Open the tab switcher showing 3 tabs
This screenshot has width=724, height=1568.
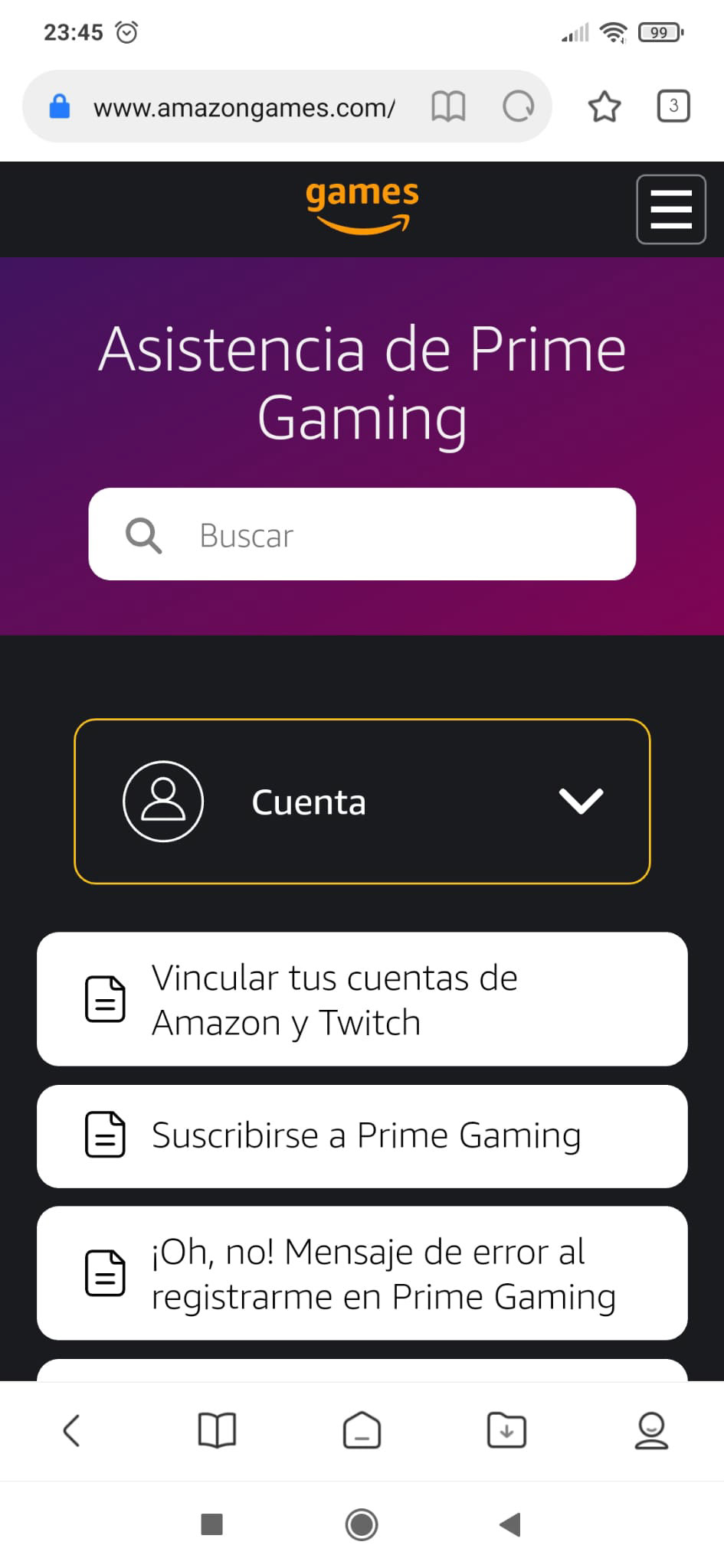(673, 106)
